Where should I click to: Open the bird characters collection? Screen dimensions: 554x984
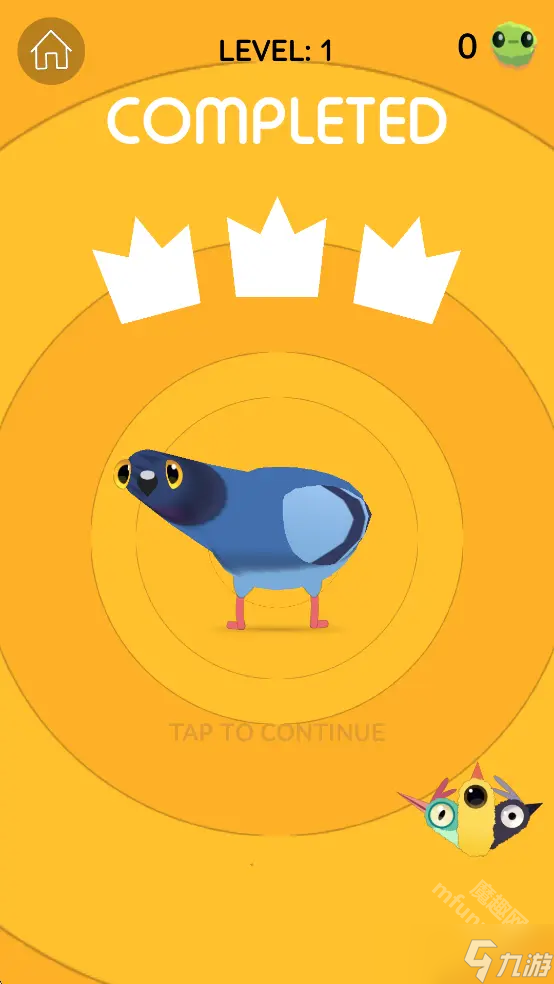coord(469,809)
